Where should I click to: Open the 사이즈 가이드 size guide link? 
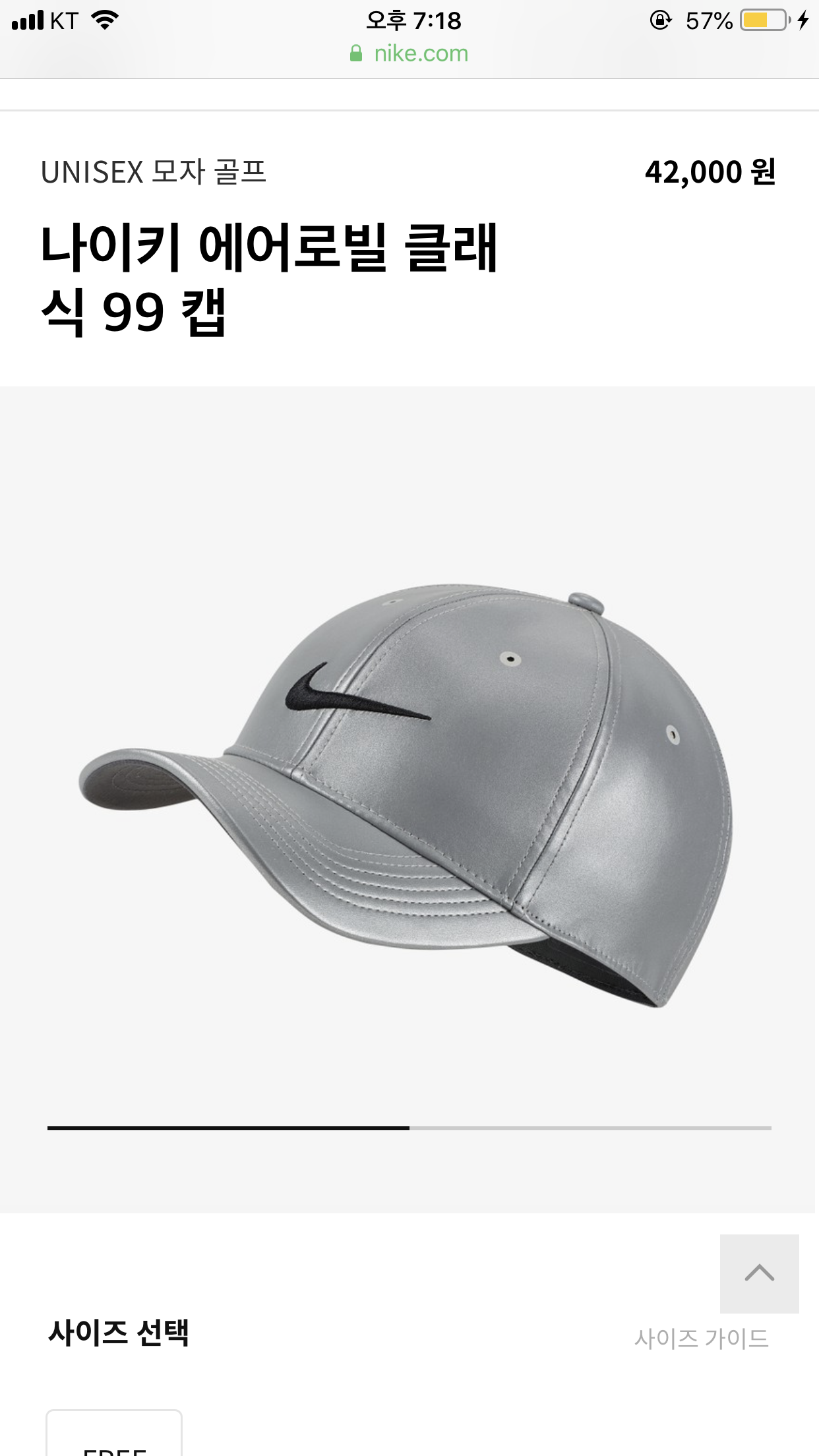tap(701, 1338)
